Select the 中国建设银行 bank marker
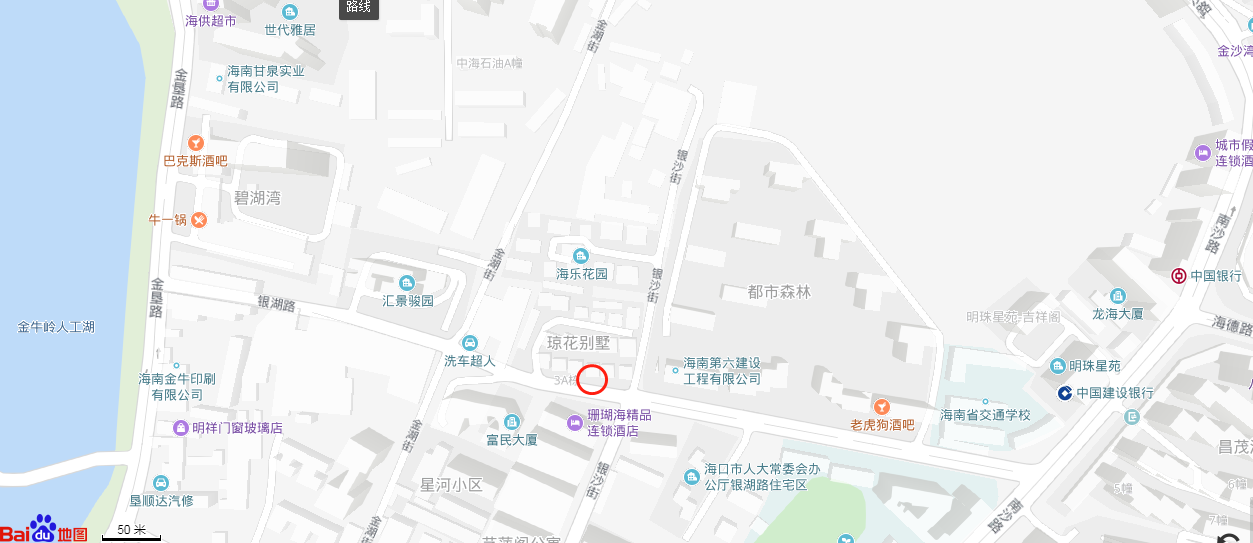Image resolution: width=1253 pixels, height=543 pixels. point(1065,393)
